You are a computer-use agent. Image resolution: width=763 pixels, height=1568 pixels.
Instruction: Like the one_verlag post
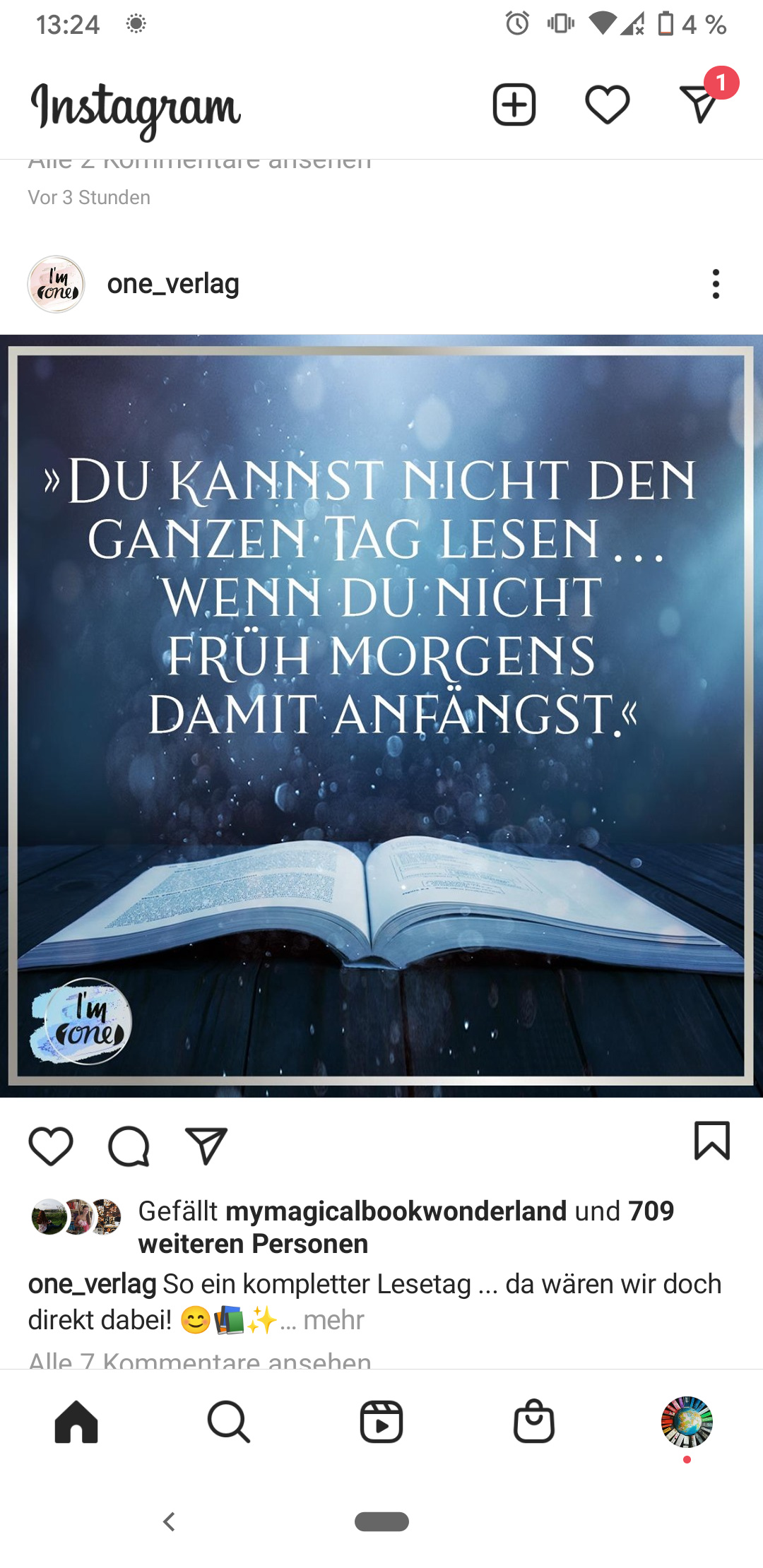(x=51, y=1146)
